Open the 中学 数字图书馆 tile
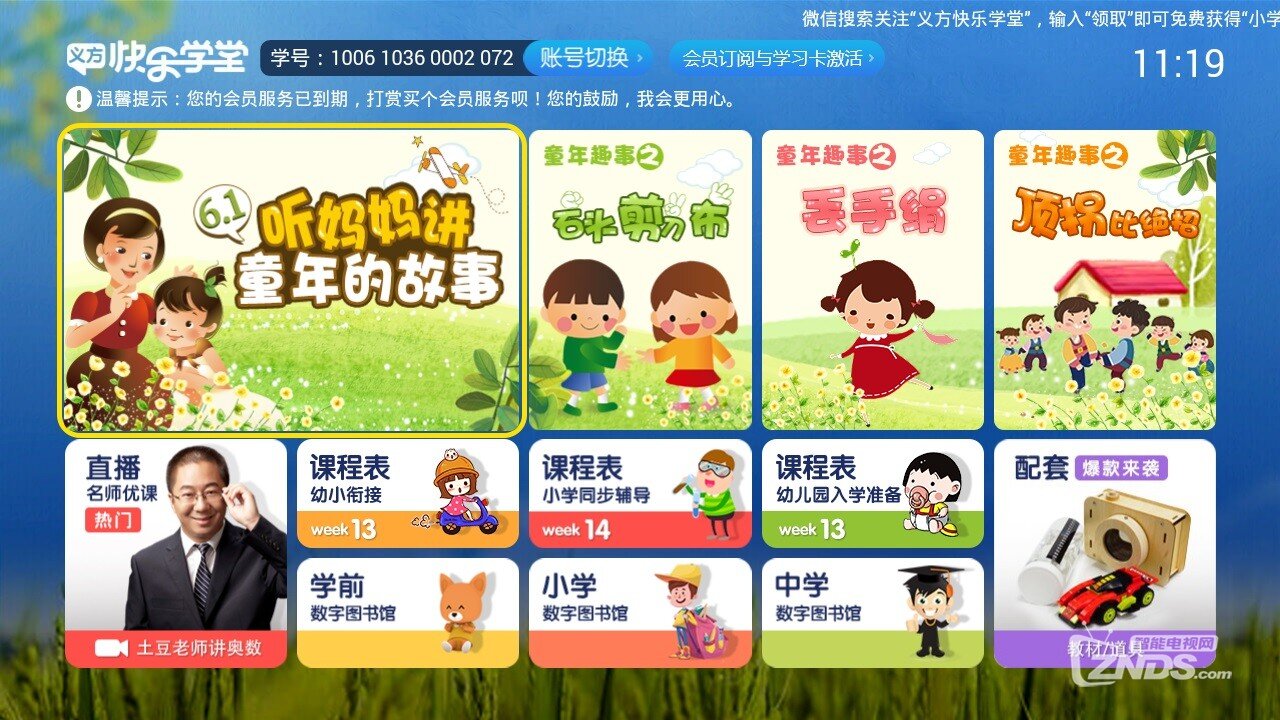This screenshot has width=1280, height=720. (x=872, y=612)
